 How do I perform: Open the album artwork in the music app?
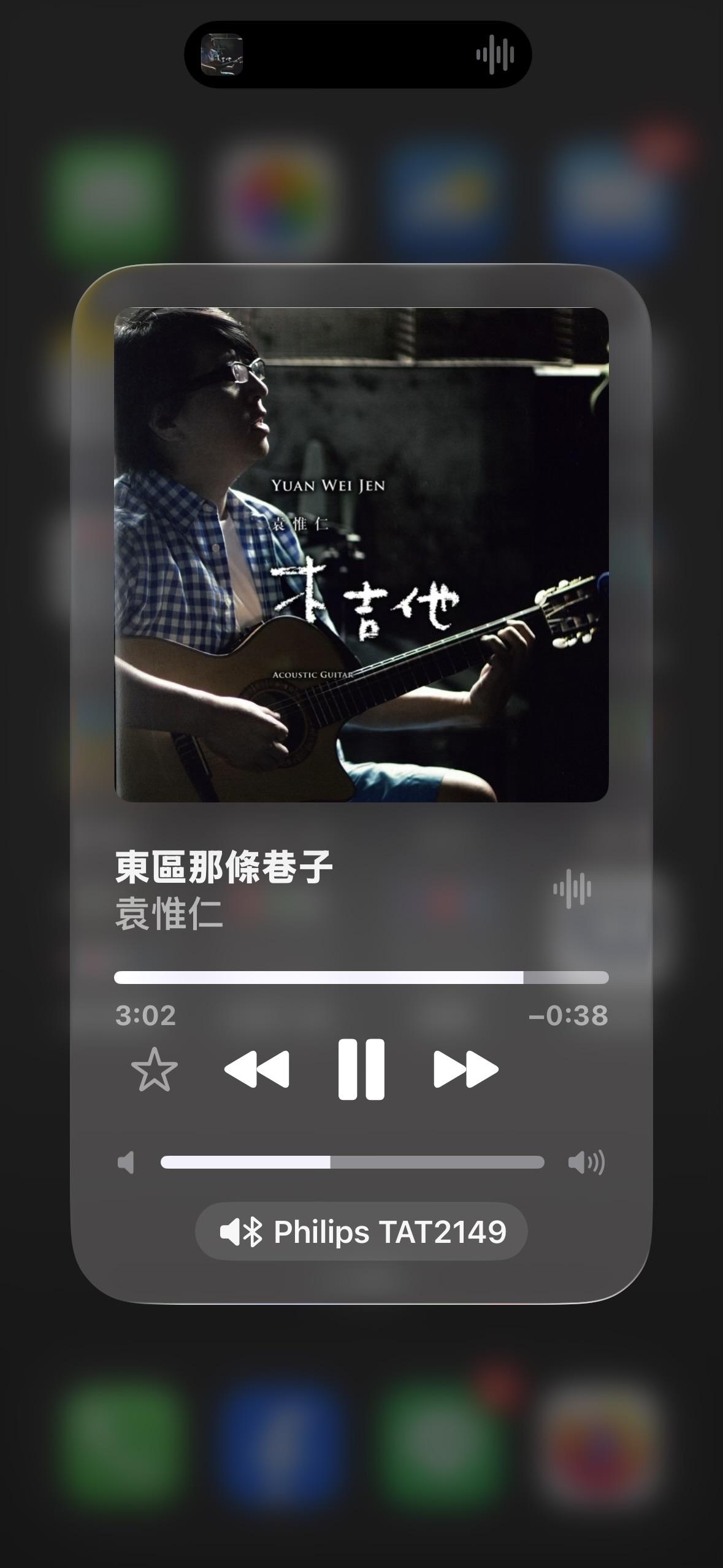click(361, 555)
